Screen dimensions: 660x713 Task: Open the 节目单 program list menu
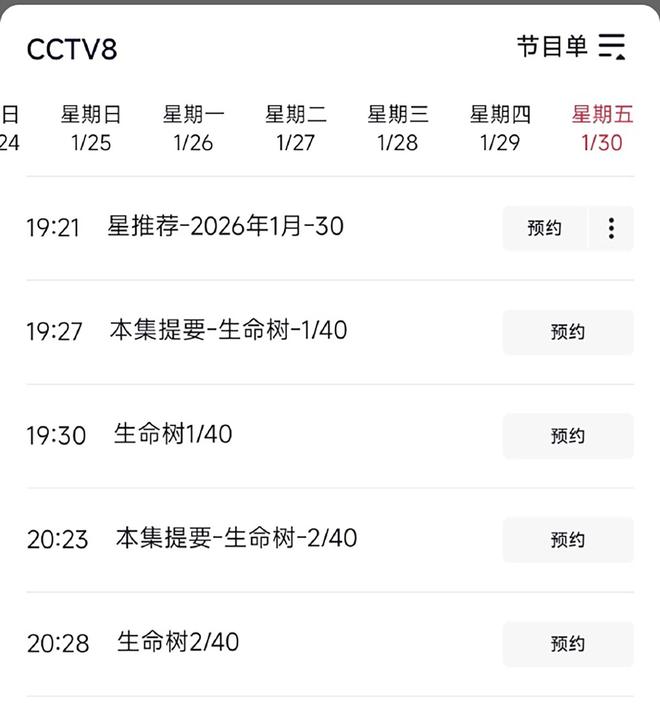(x=571, y=47)
